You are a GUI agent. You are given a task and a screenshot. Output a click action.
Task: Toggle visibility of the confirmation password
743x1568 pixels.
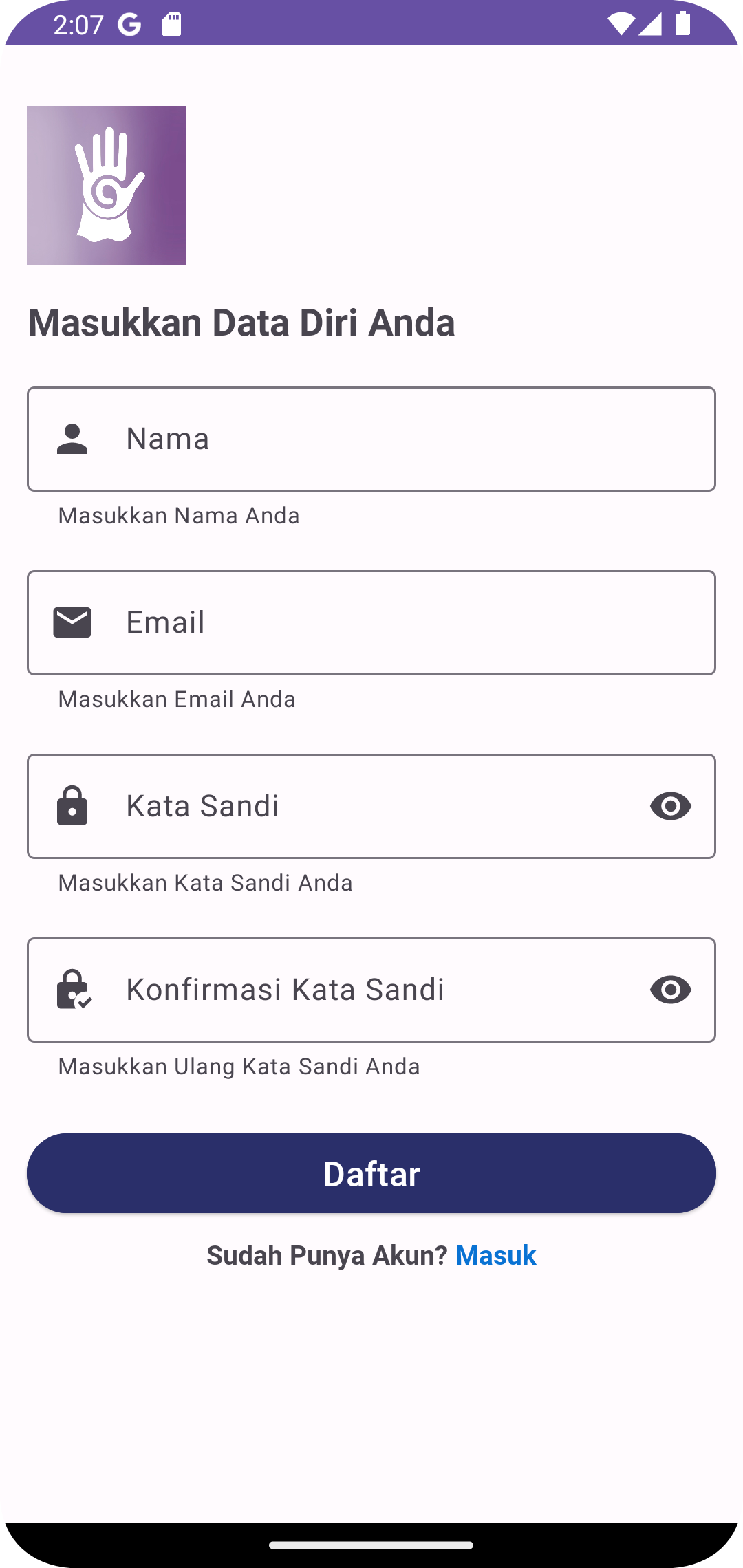click(x=671, y=989)
